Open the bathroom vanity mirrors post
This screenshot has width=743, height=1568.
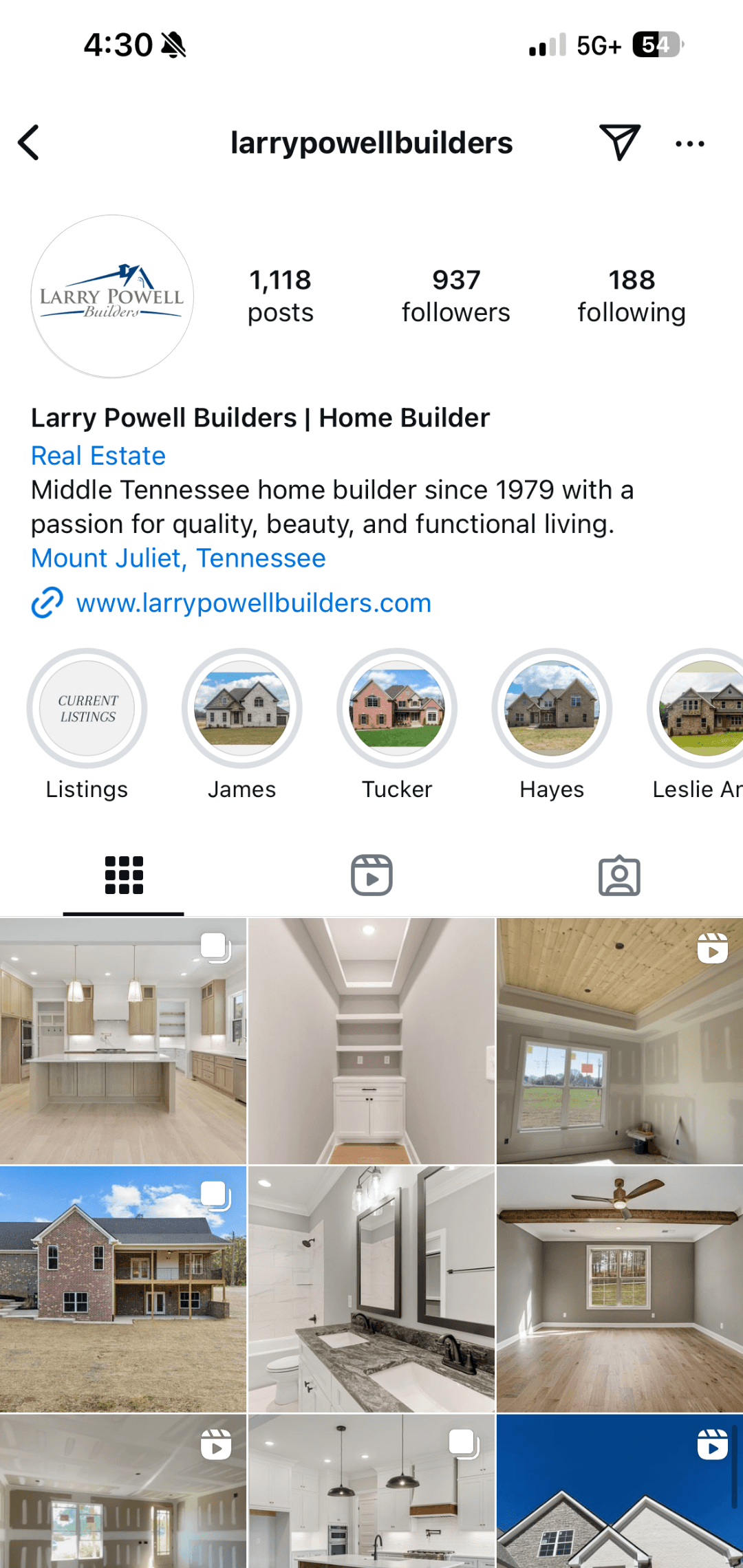[371, 1289]
